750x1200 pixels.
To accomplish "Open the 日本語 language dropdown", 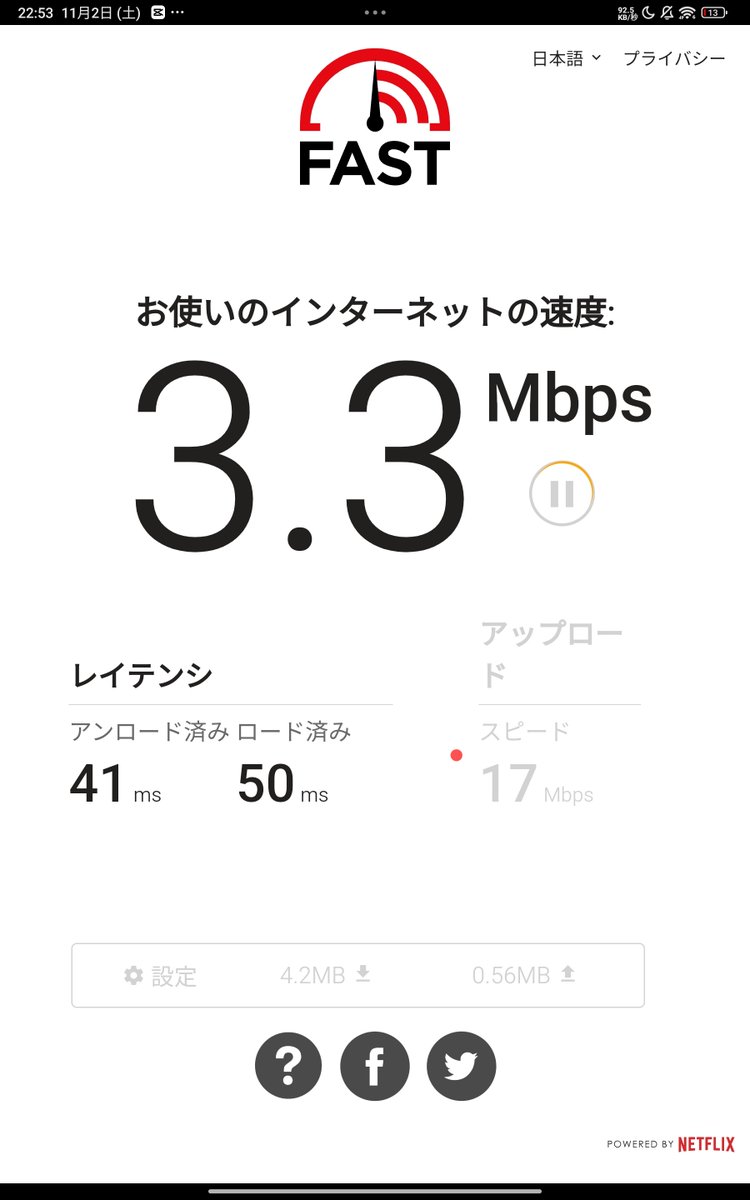I will point(567,58).
